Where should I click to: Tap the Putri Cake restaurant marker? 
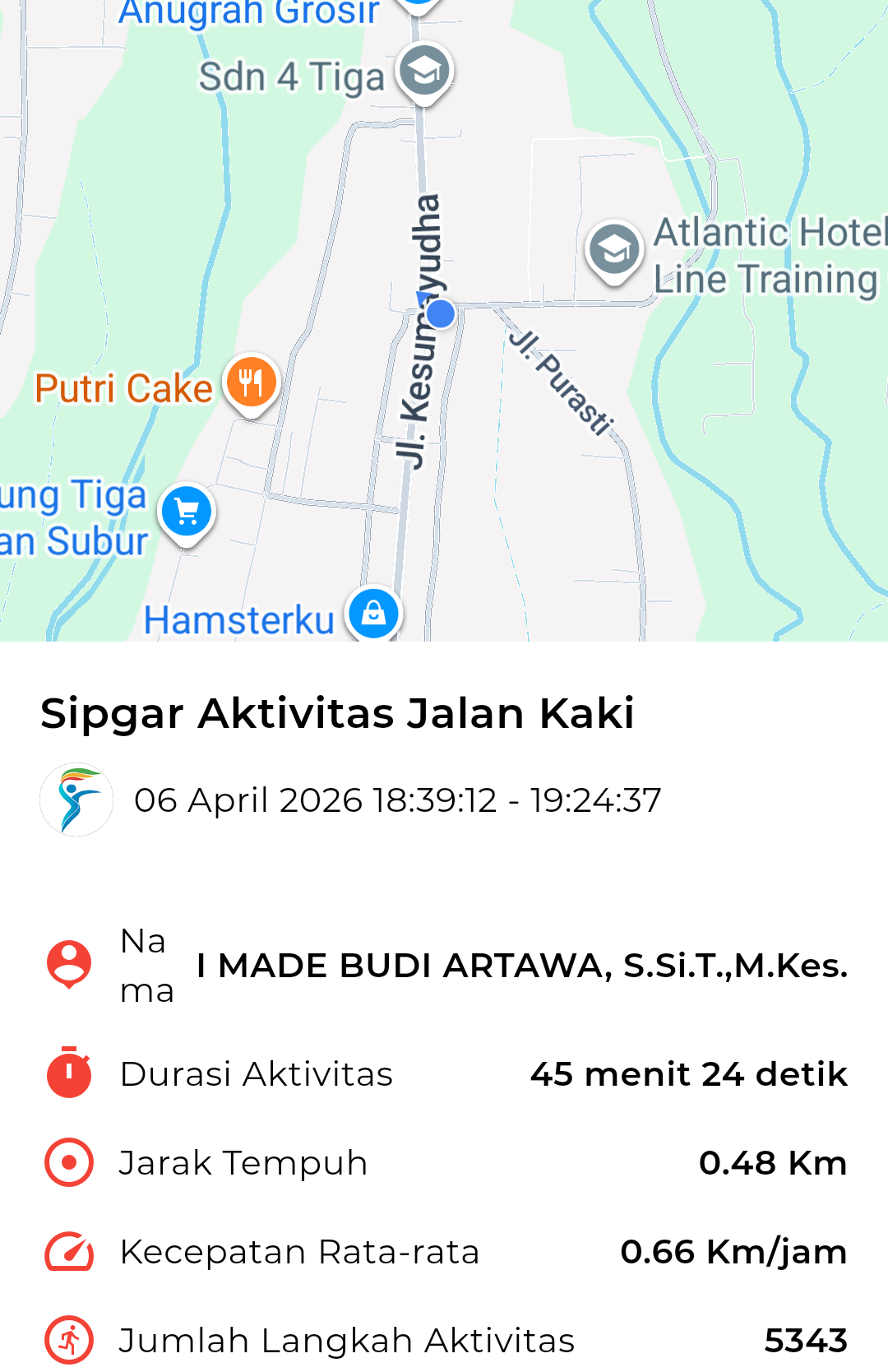(252, 383)
